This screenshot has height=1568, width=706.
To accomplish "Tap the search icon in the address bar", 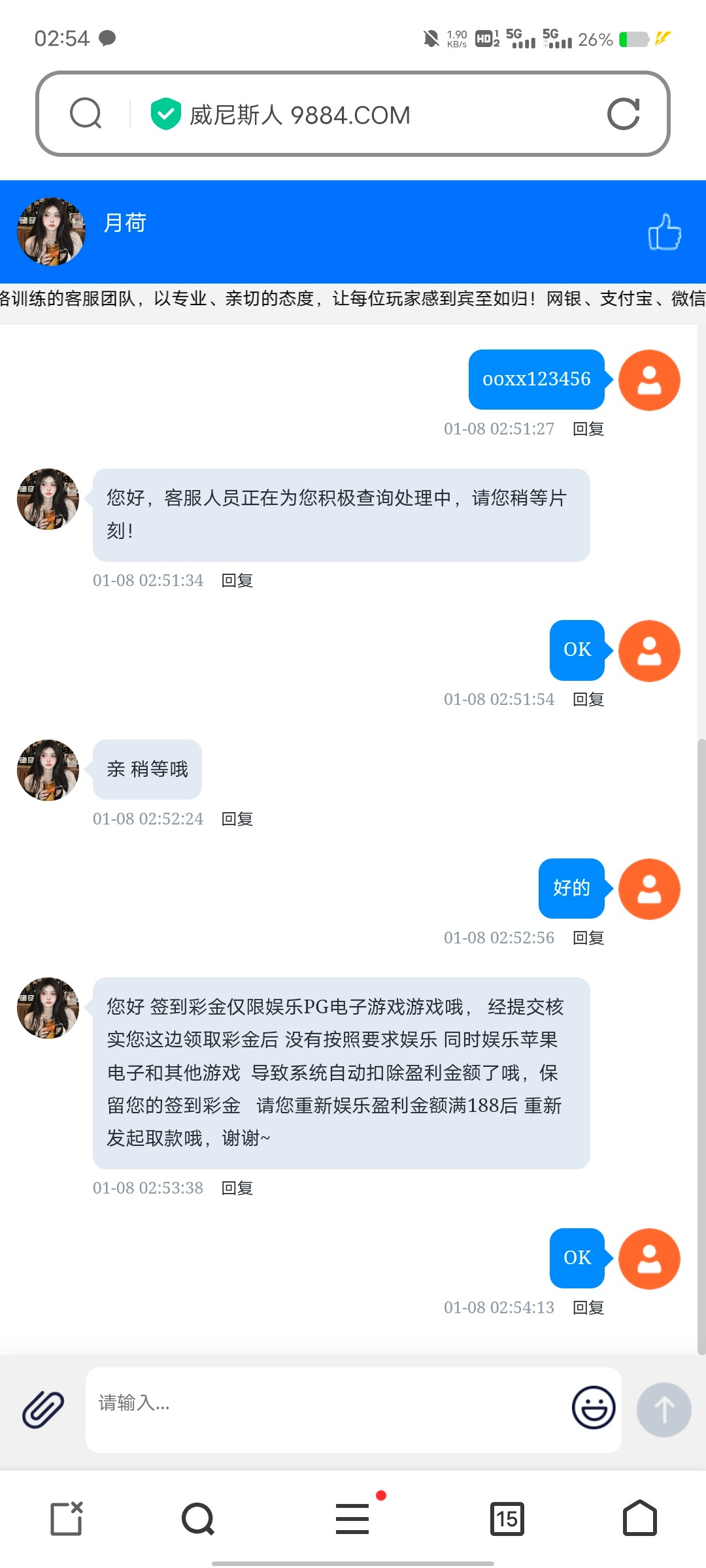I will (86, 114).
